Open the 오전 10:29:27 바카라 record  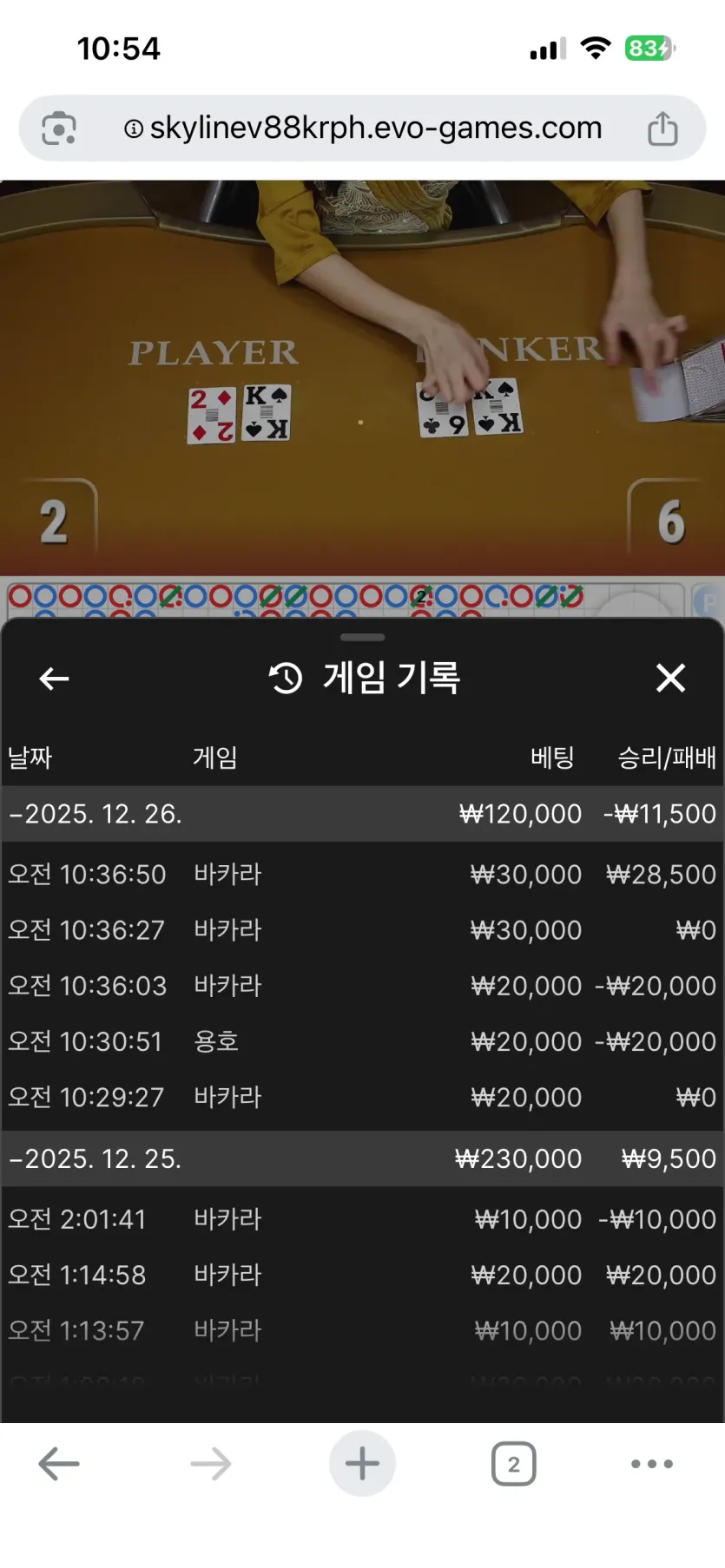(x=362, y=1097)
